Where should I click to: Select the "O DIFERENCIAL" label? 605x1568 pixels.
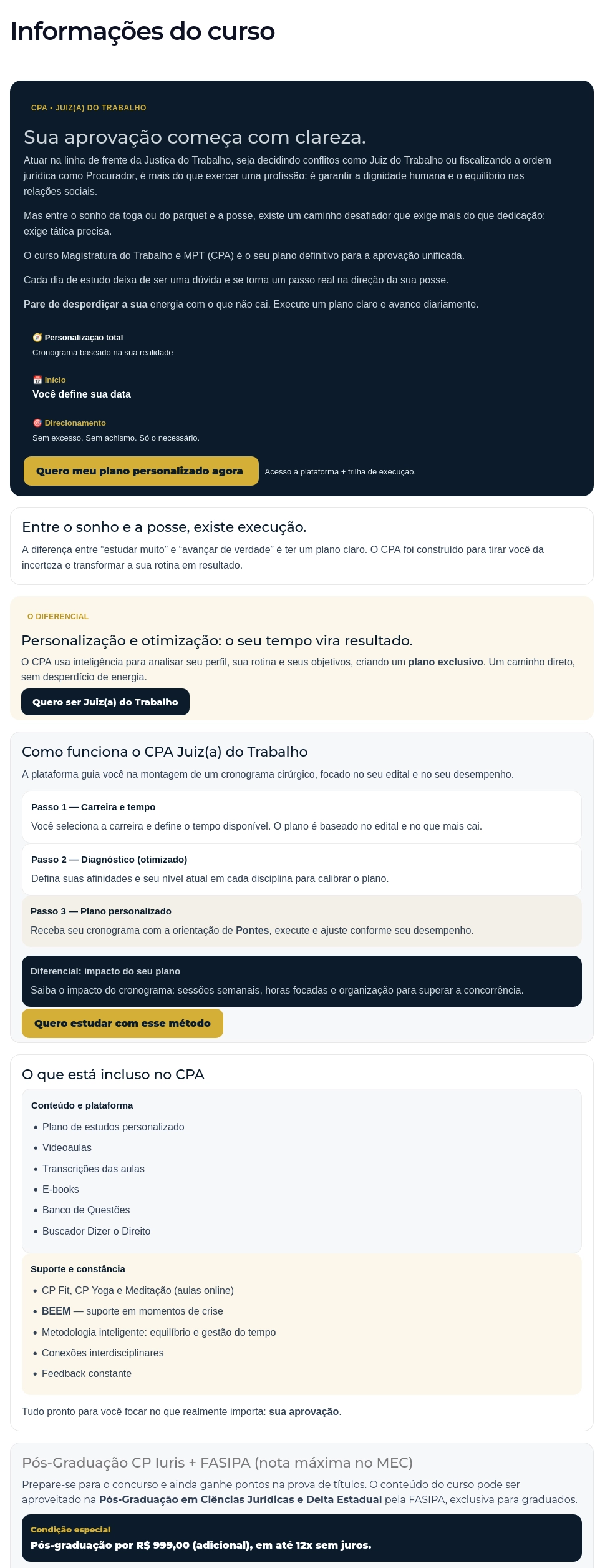pos(58,616)
